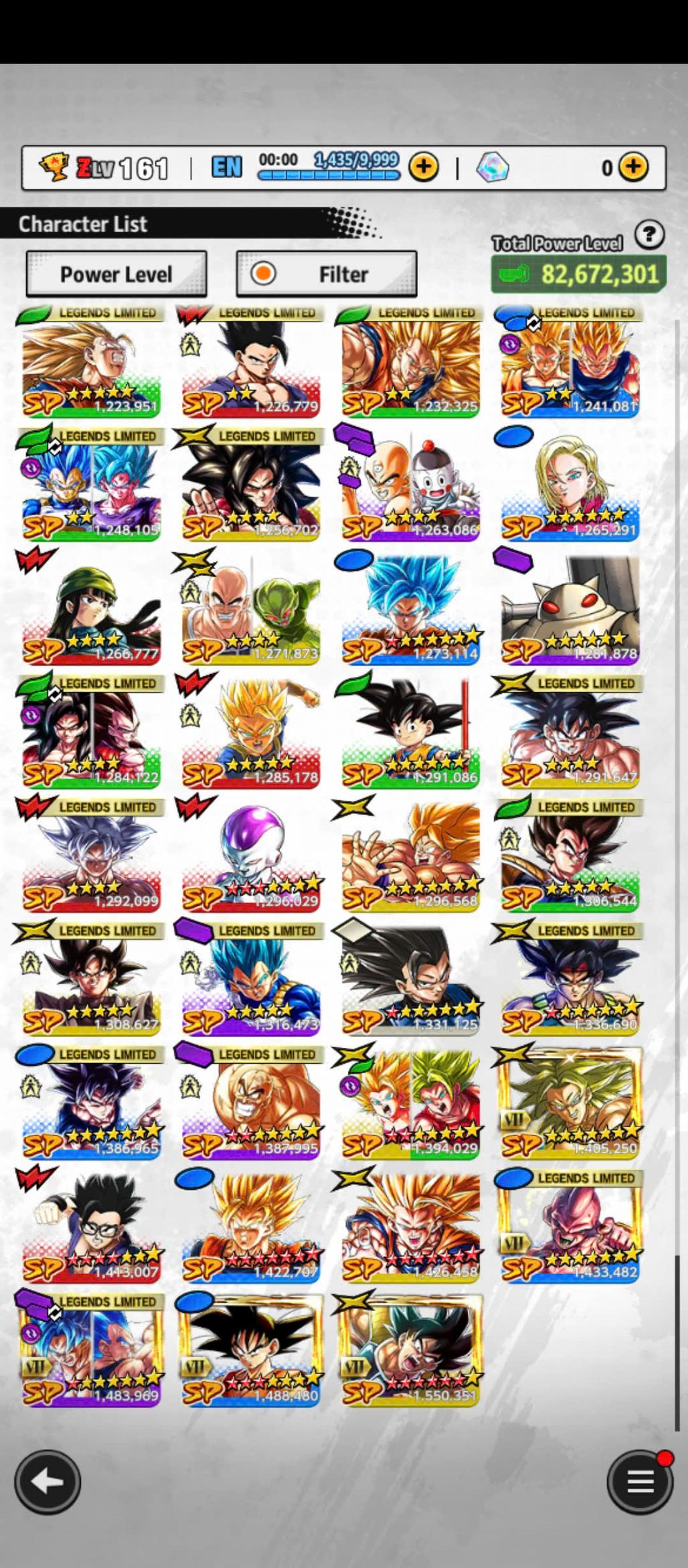
Task: Choose the character with power 1,405,250
Action: (570, 1102)
